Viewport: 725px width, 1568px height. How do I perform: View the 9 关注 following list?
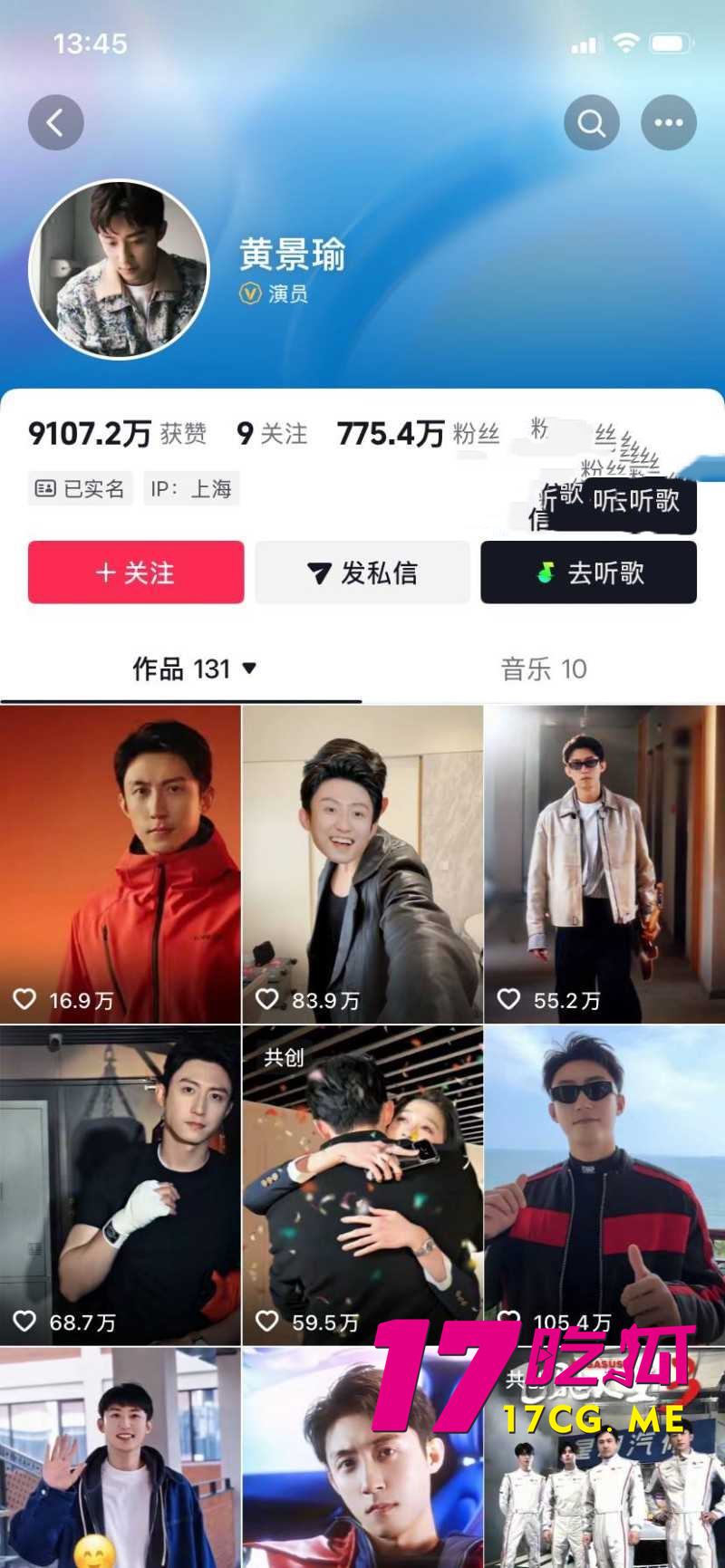(x=272, y=434)
